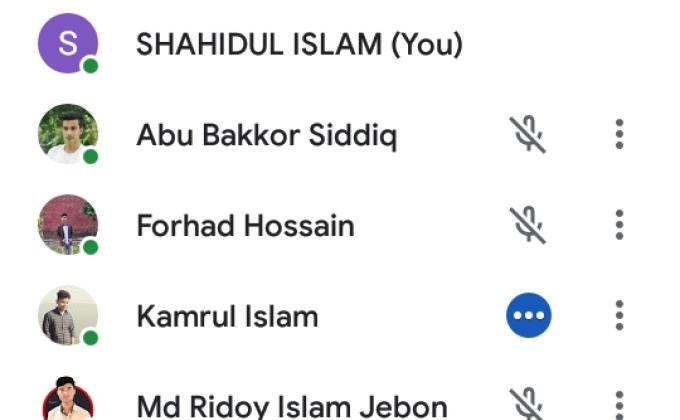This screenshot has width=680, height=420.
Task: Open options menu for Abu Bakkor Siddiq
Action: (619, 134)
